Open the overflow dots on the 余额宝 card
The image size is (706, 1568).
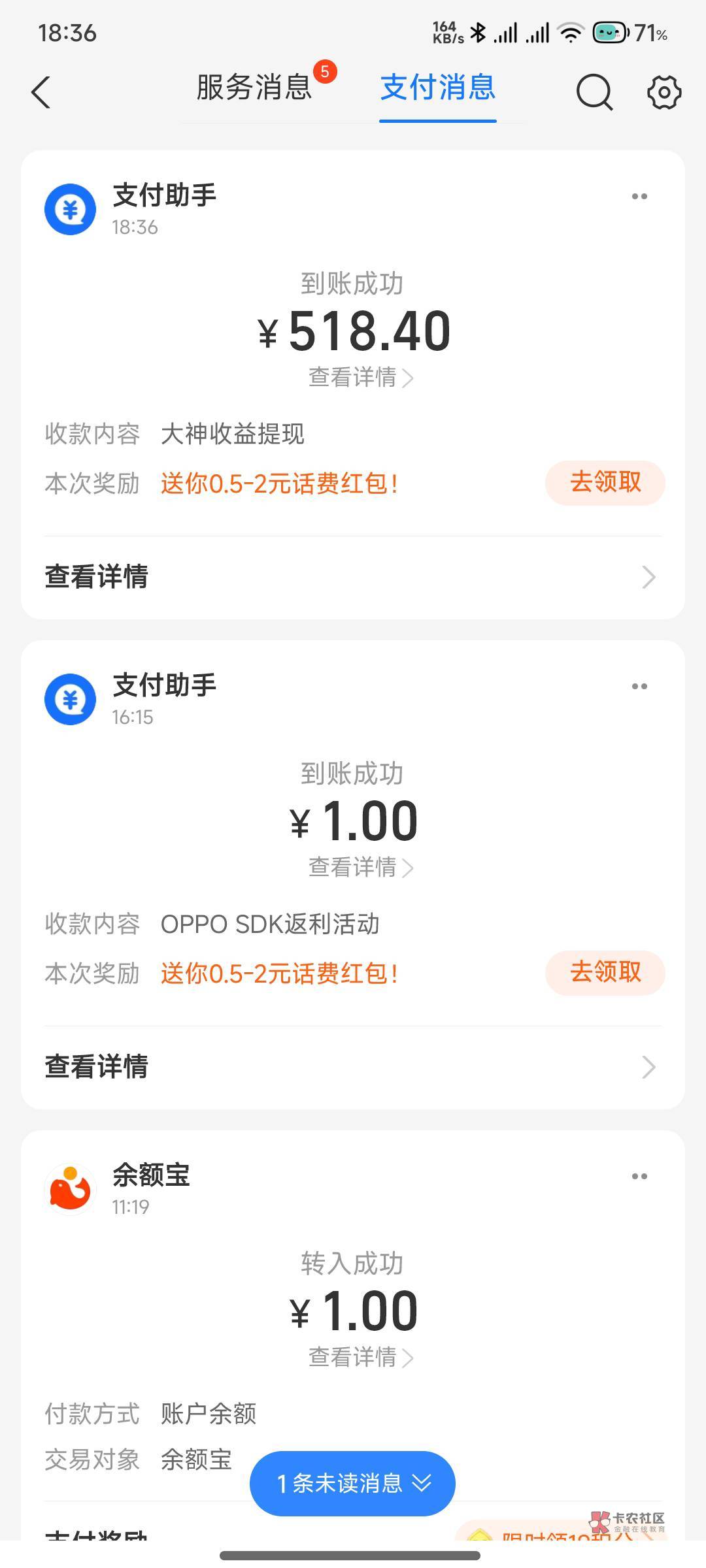(639, 1176)
